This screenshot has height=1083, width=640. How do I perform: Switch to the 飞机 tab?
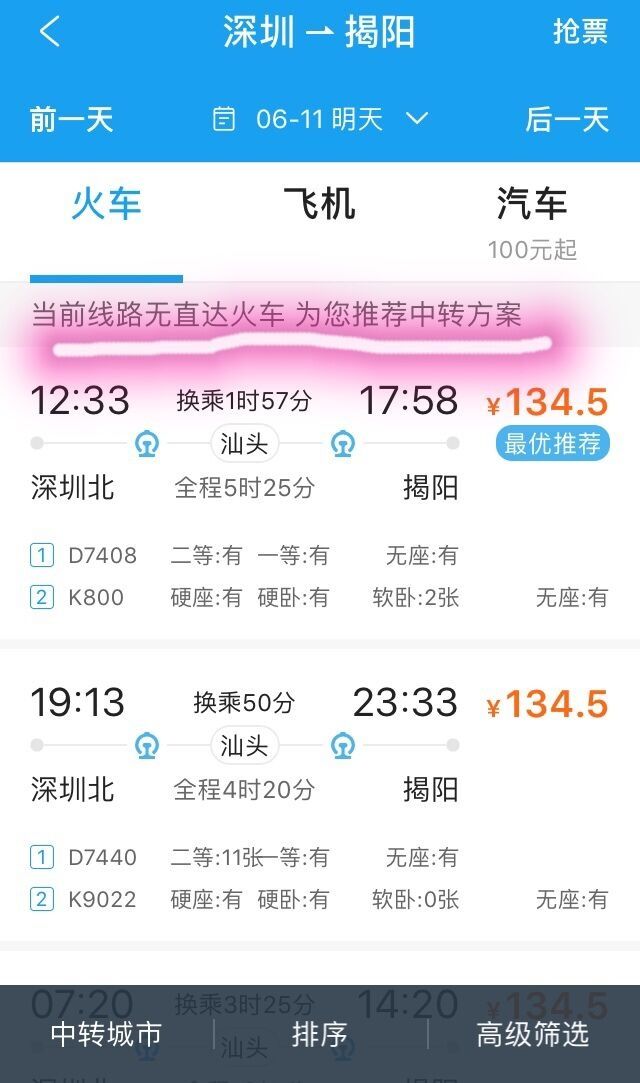click(320, 204)
